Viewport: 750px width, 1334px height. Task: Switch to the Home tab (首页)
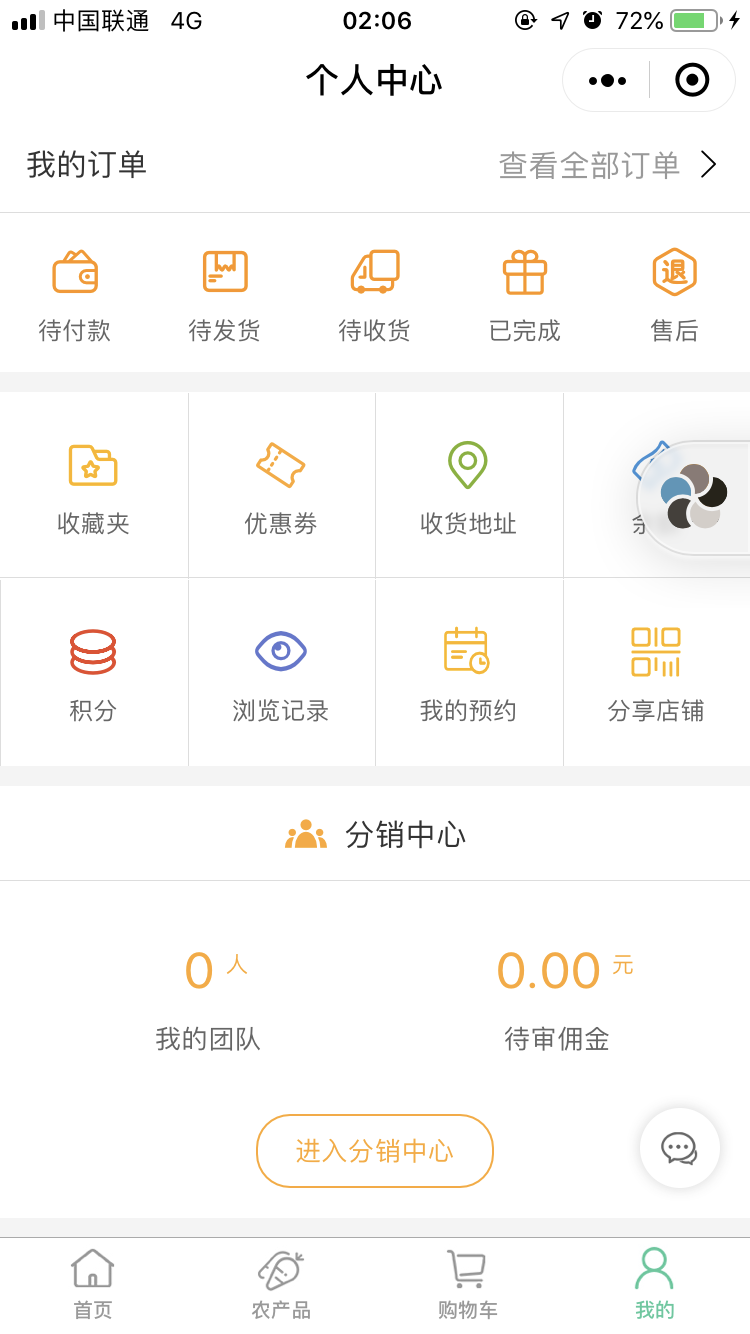tap(93, 1285)
